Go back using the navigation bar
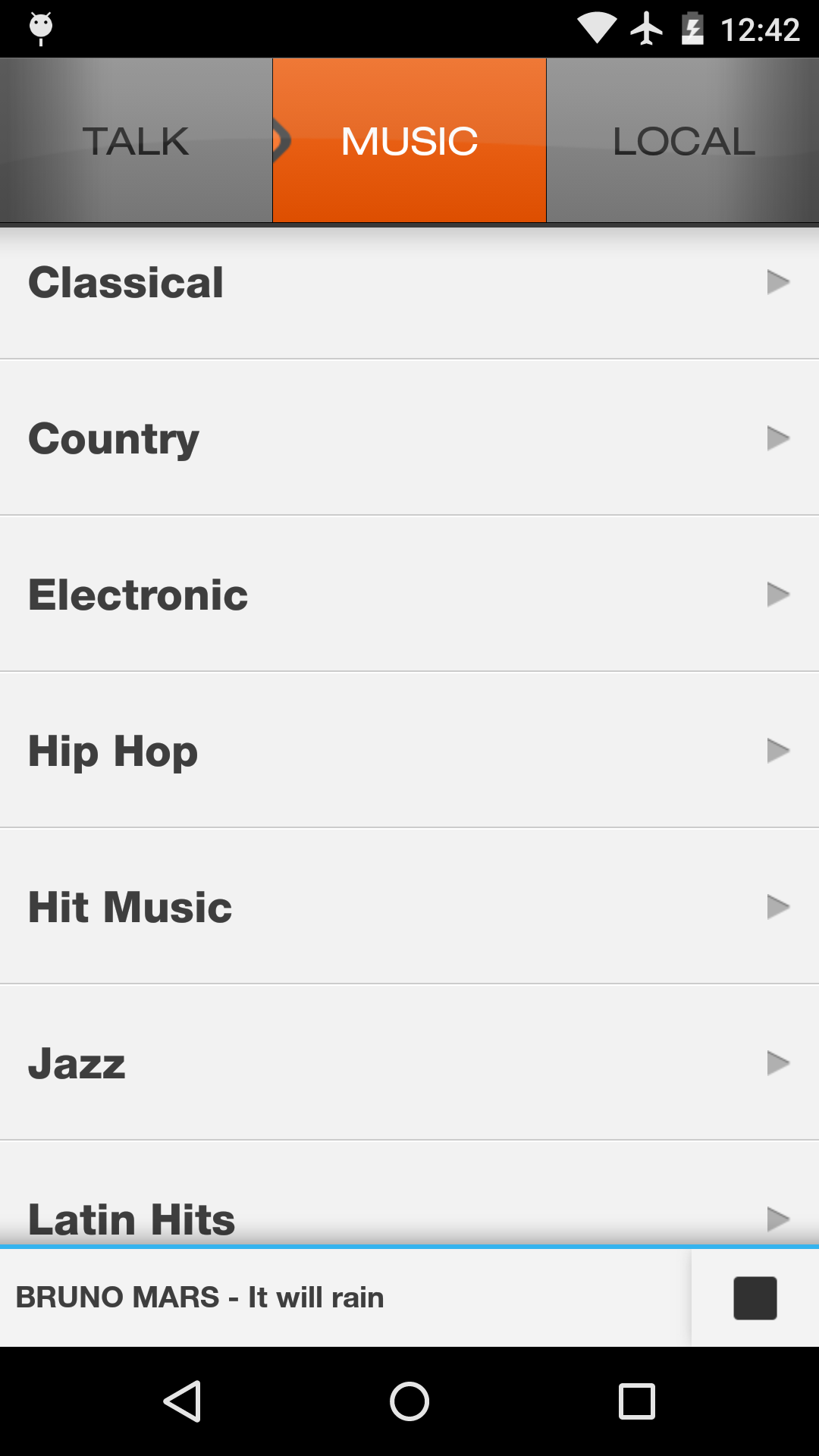 tap(182, 1401)
